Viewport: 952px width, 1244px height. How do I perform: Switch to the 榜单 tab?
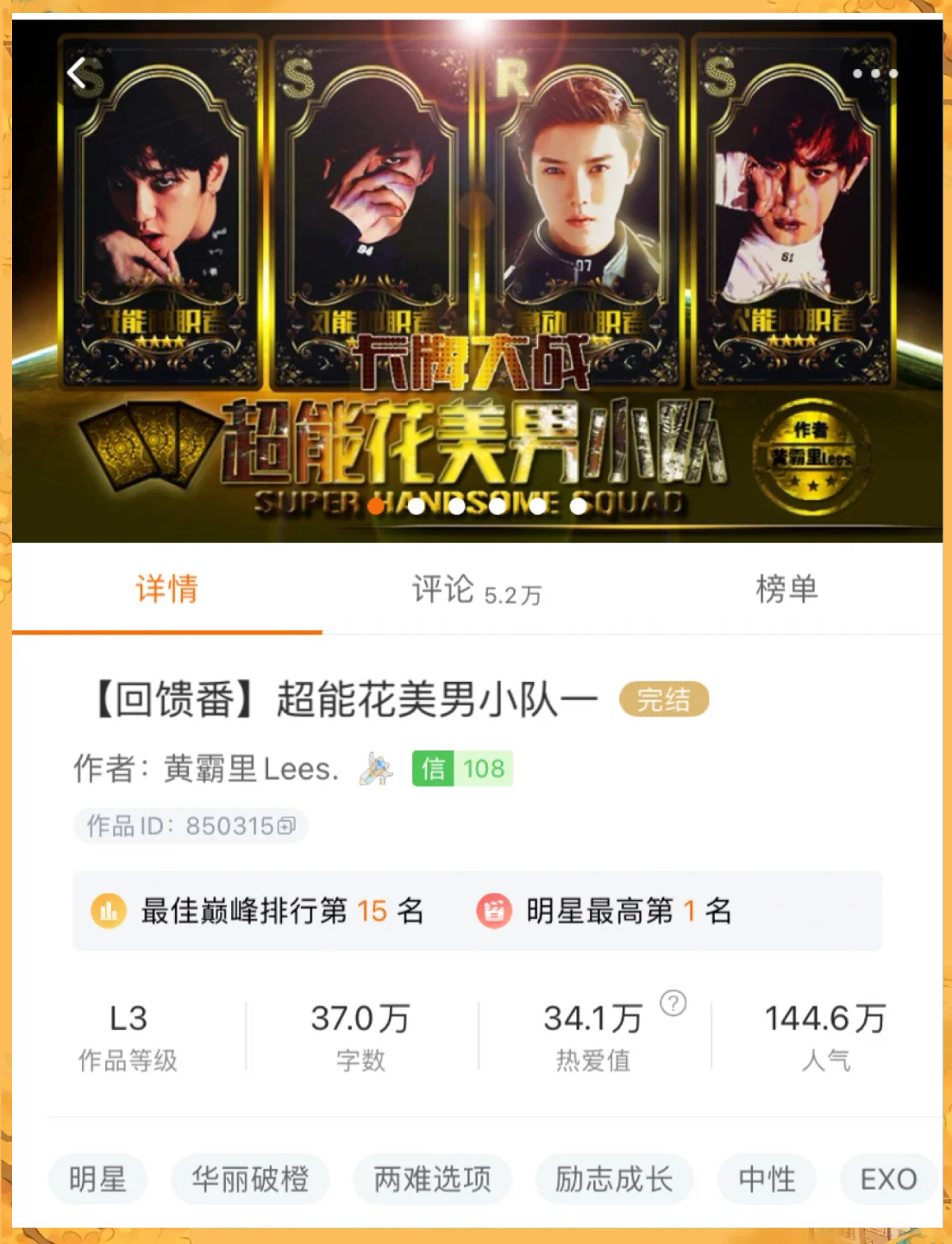786,590
